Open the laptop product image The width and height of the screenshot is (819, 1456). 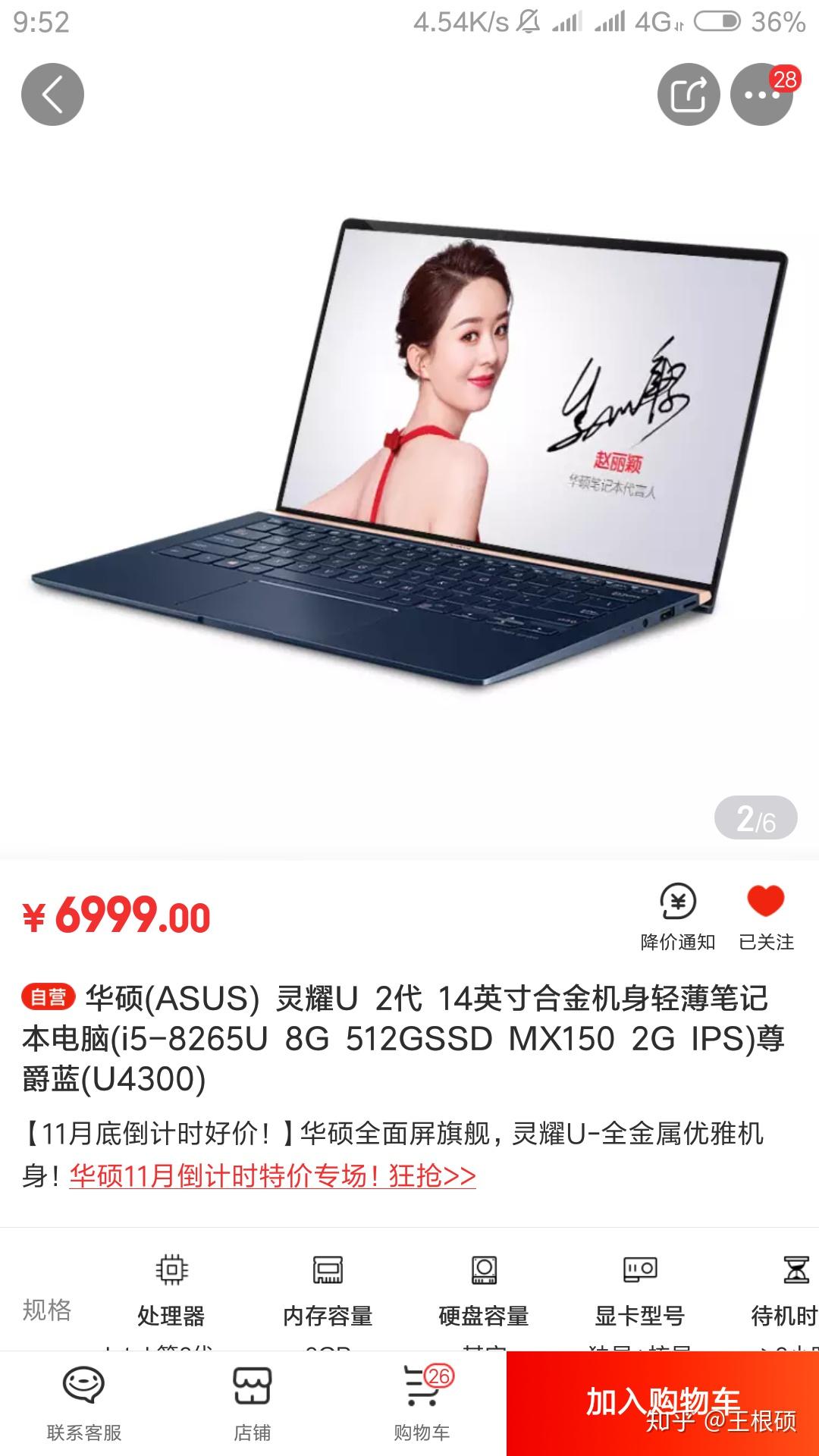[409, 455]
